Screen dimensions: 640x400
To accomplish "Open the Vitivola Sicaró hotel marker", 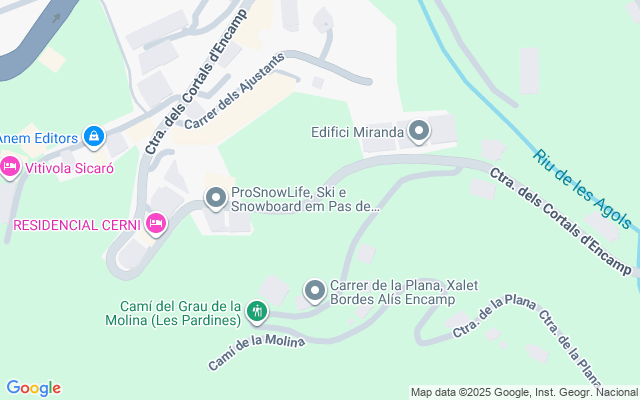I will [10, 167].
